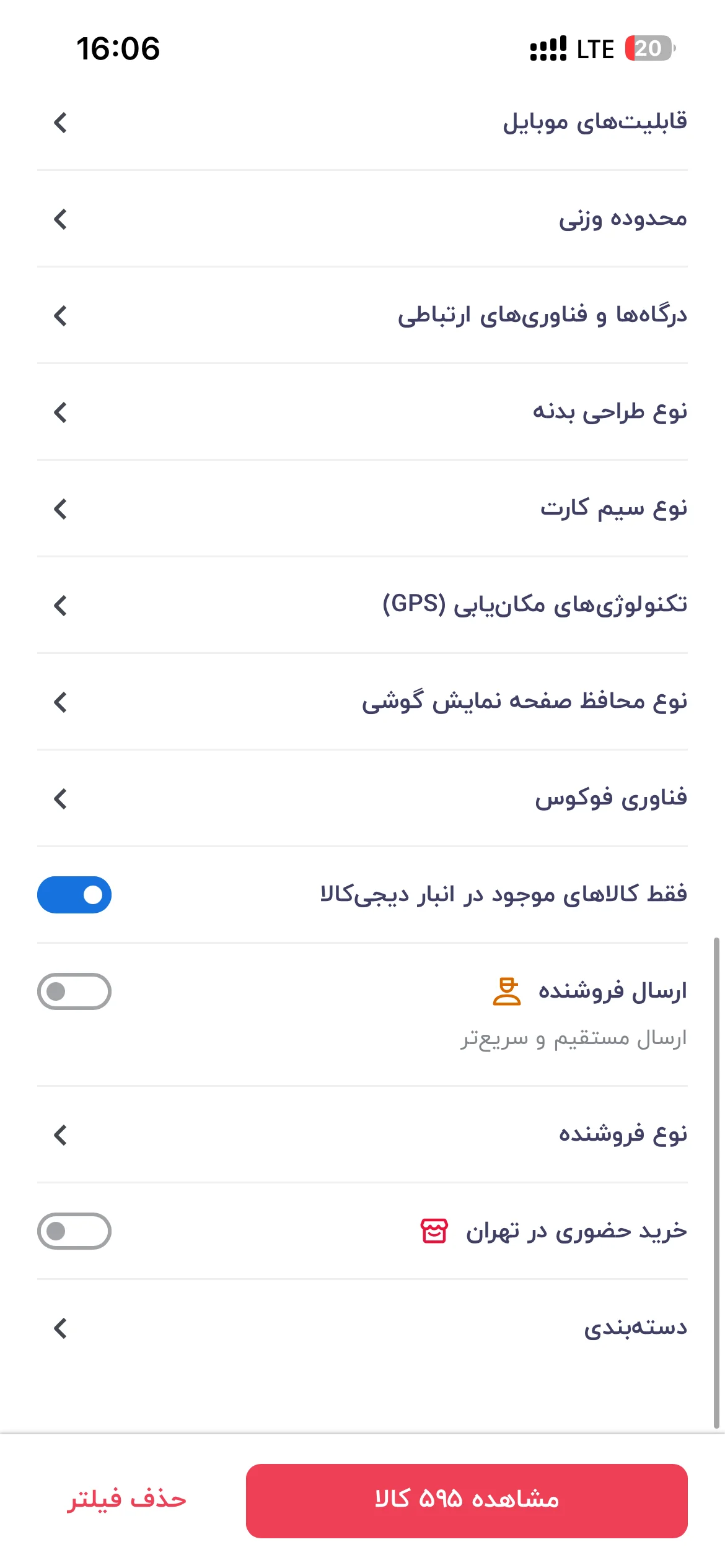The width and height of the screenshot is (725, 1568).
Task: Open تکنولوژی‌های مکان‌یابی (GPS) filter
Action: coord(362,605)
